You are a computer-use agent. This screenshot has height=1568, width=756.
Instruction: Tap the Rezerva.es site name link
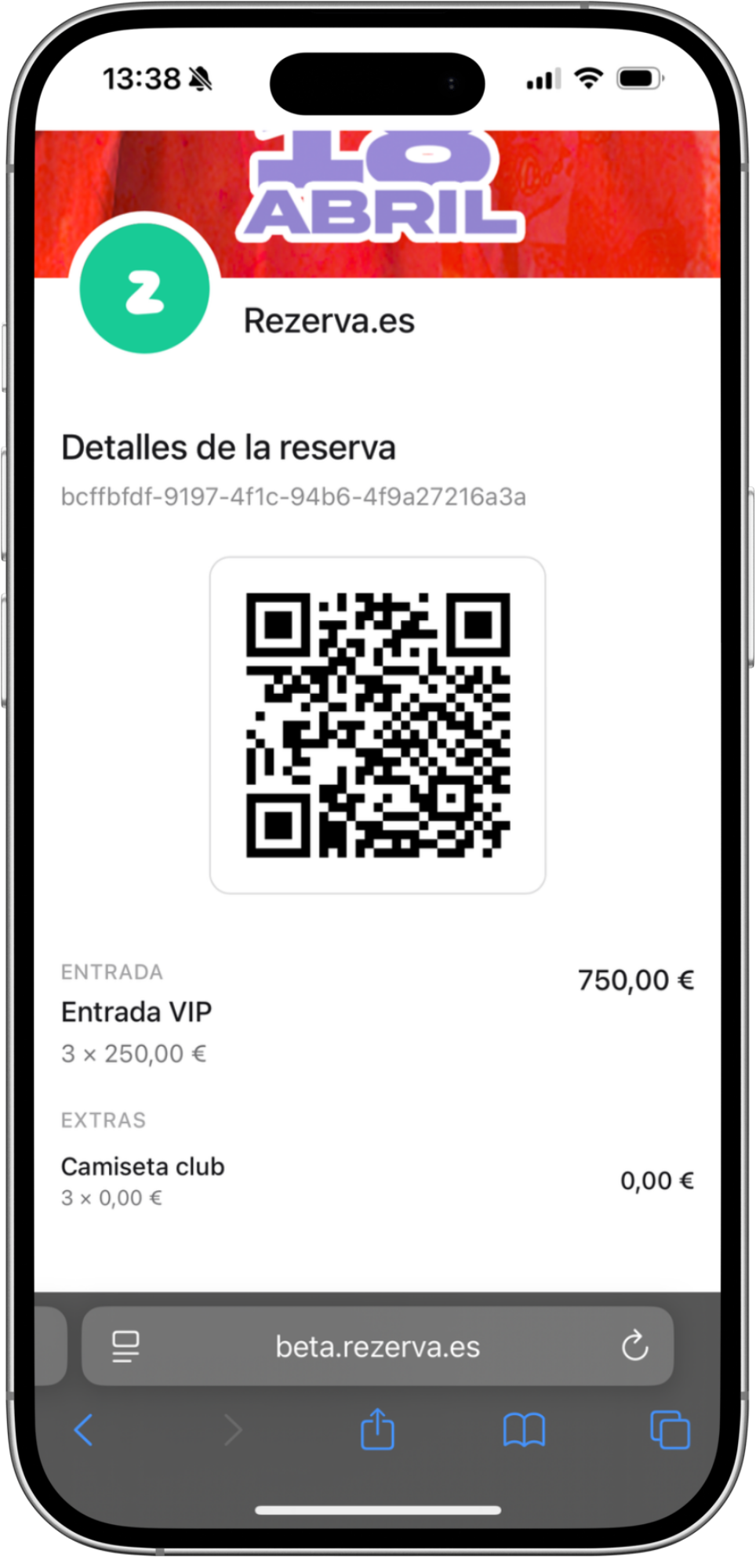click(x=329, y=320)
